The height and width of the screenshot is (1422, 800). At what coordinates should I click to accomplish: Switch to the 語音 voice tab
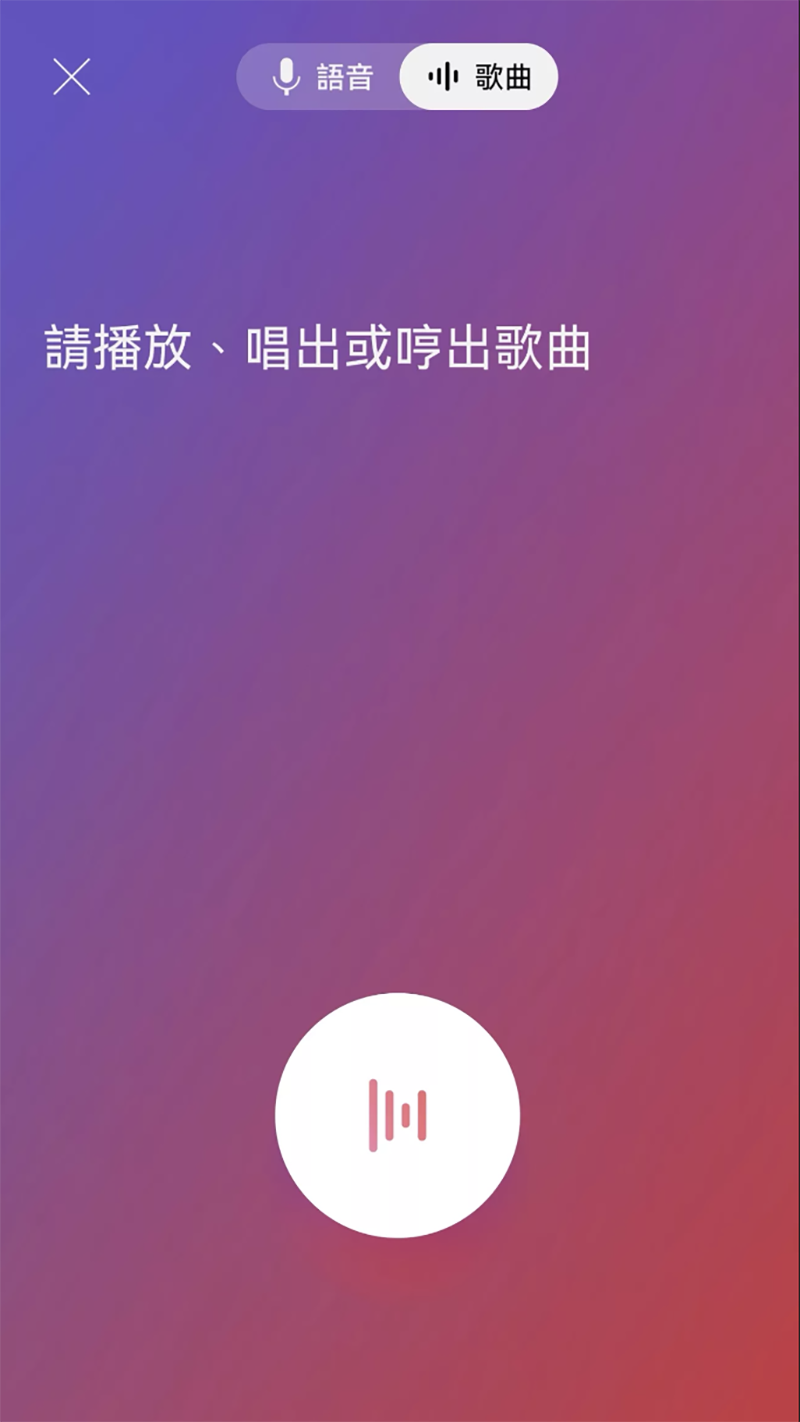click(321, 77)
